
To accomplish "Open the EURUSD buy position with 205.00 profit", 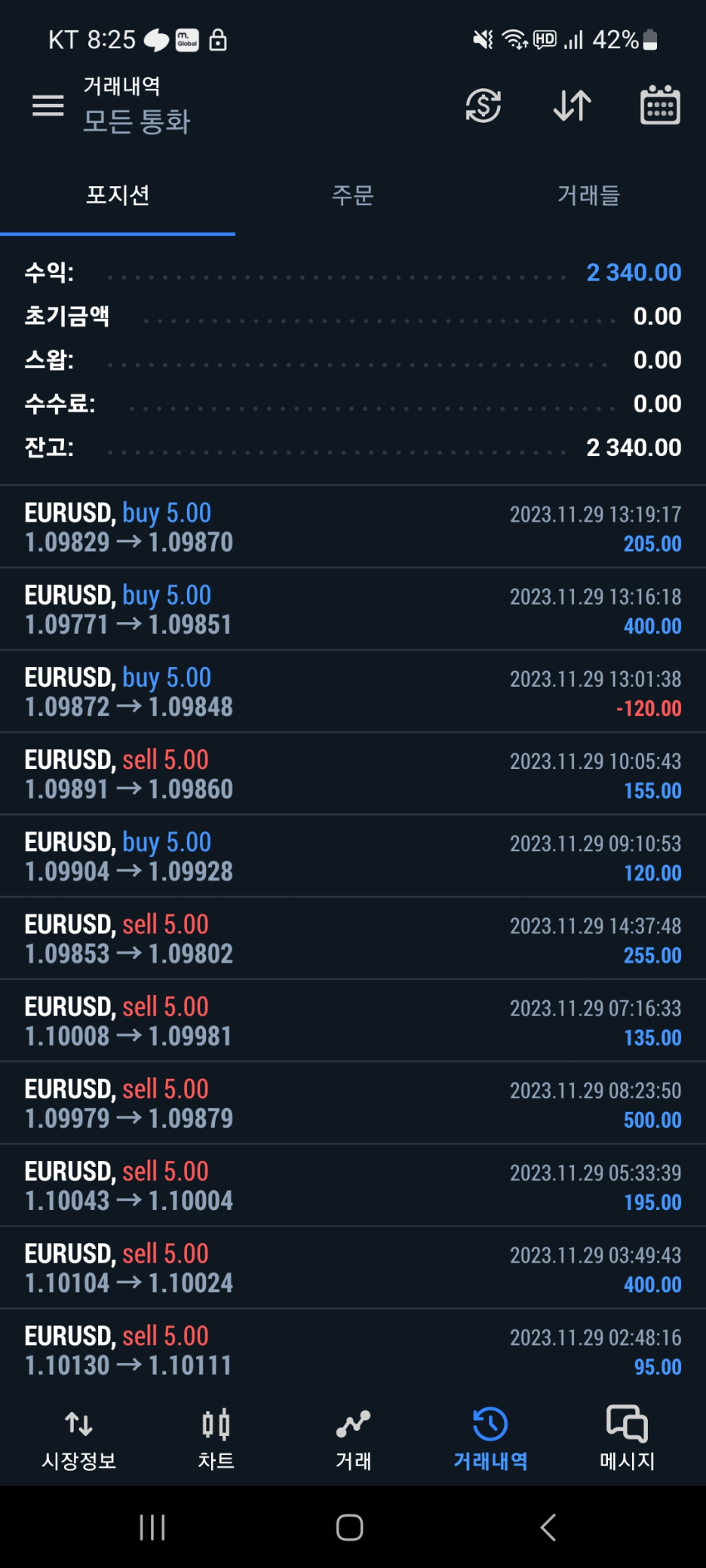I will point(353,527).
